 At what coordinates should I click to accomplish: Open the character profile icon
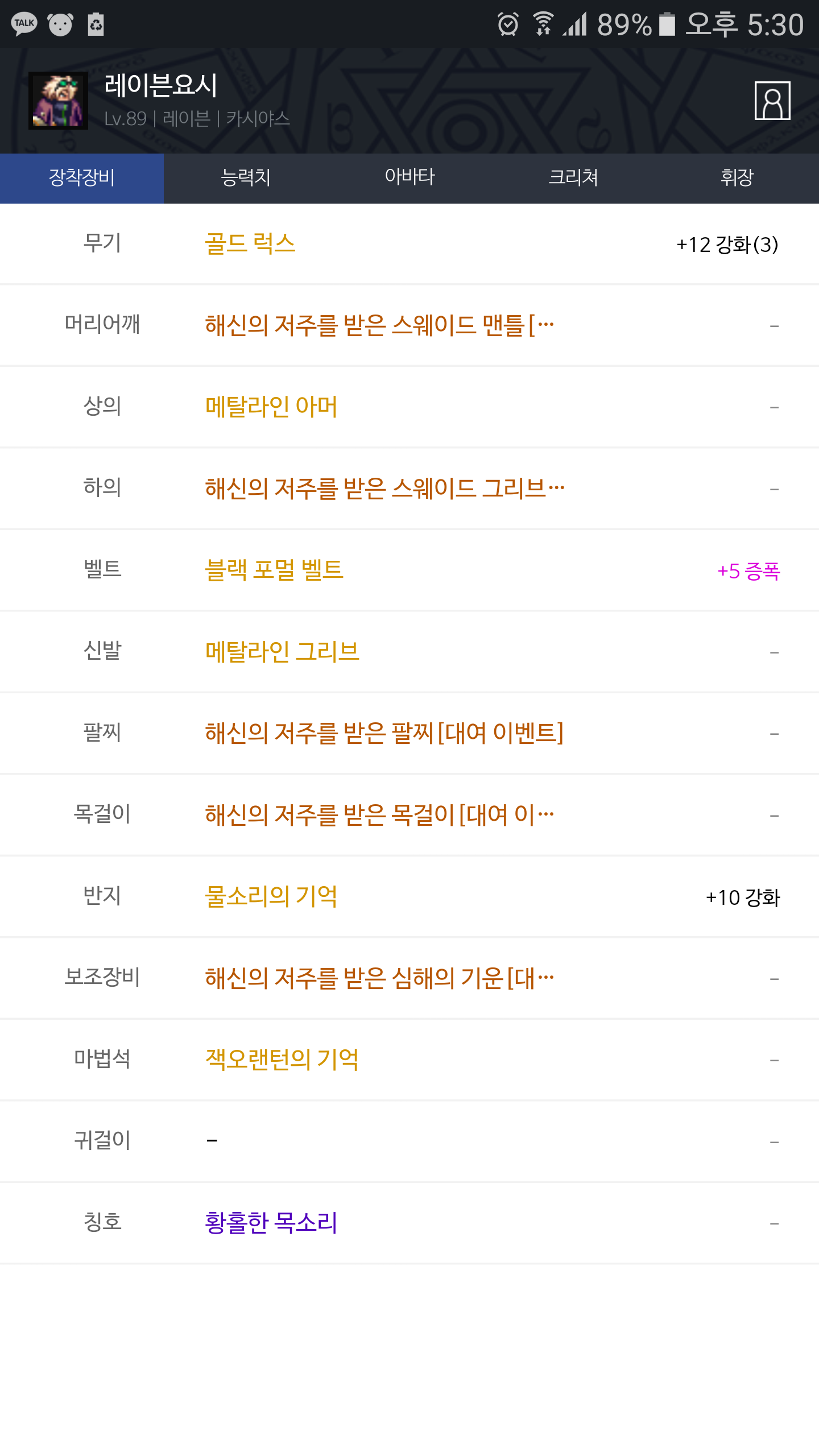(772, 101)
